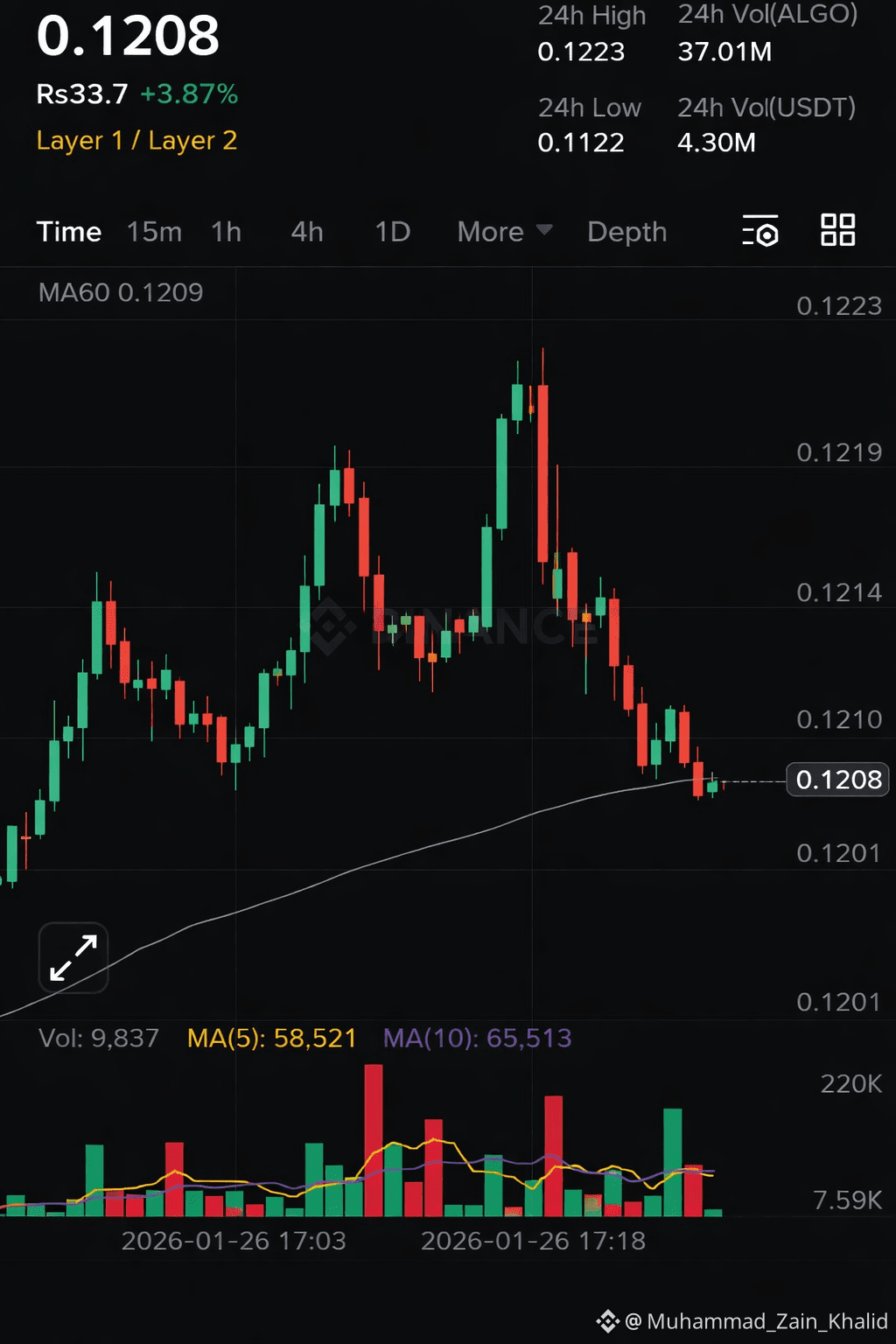Screen dimensions: 896x1344
Task: Select the MA(10) volume indicator label
Action: click(x=477, y=1038)
